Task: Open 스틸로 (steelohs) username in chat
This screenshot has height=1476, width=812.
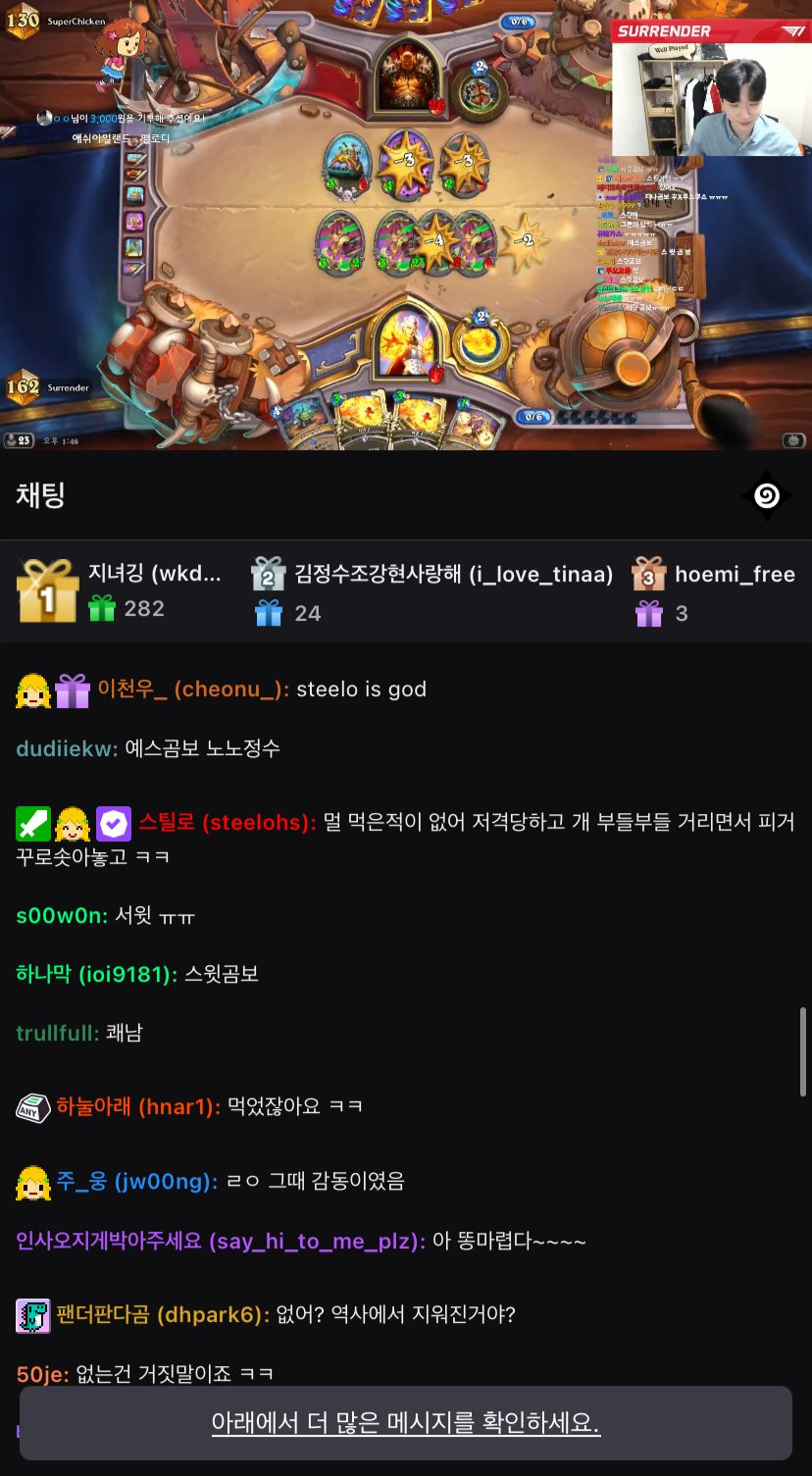Action: [x=227, y=823]
